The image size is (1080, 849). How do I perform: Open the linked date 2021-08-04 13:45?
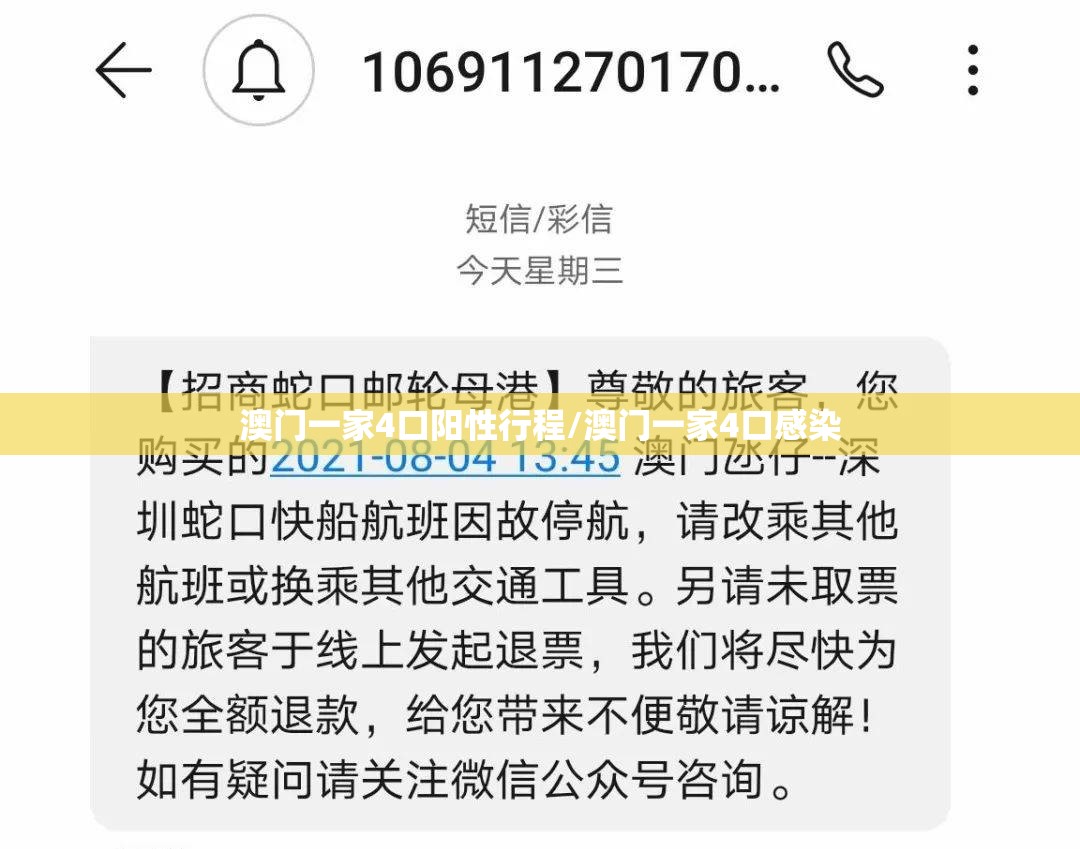[x=445, y=461]
